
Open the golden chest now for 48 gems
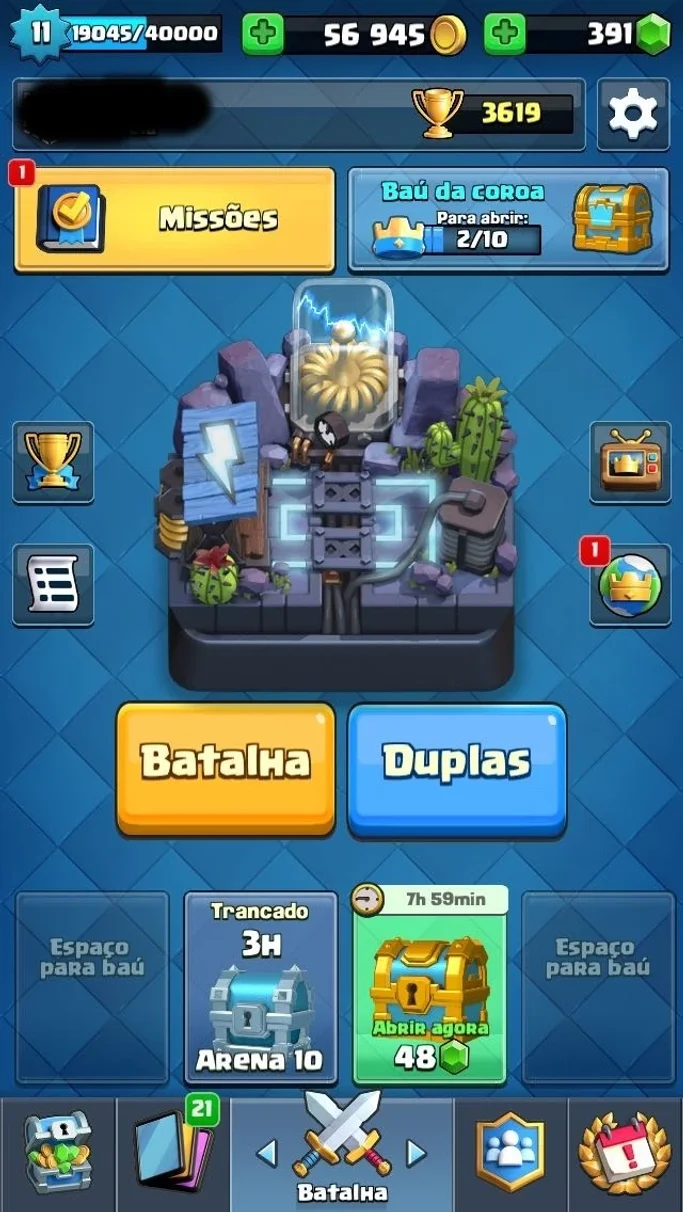[430, 988]
